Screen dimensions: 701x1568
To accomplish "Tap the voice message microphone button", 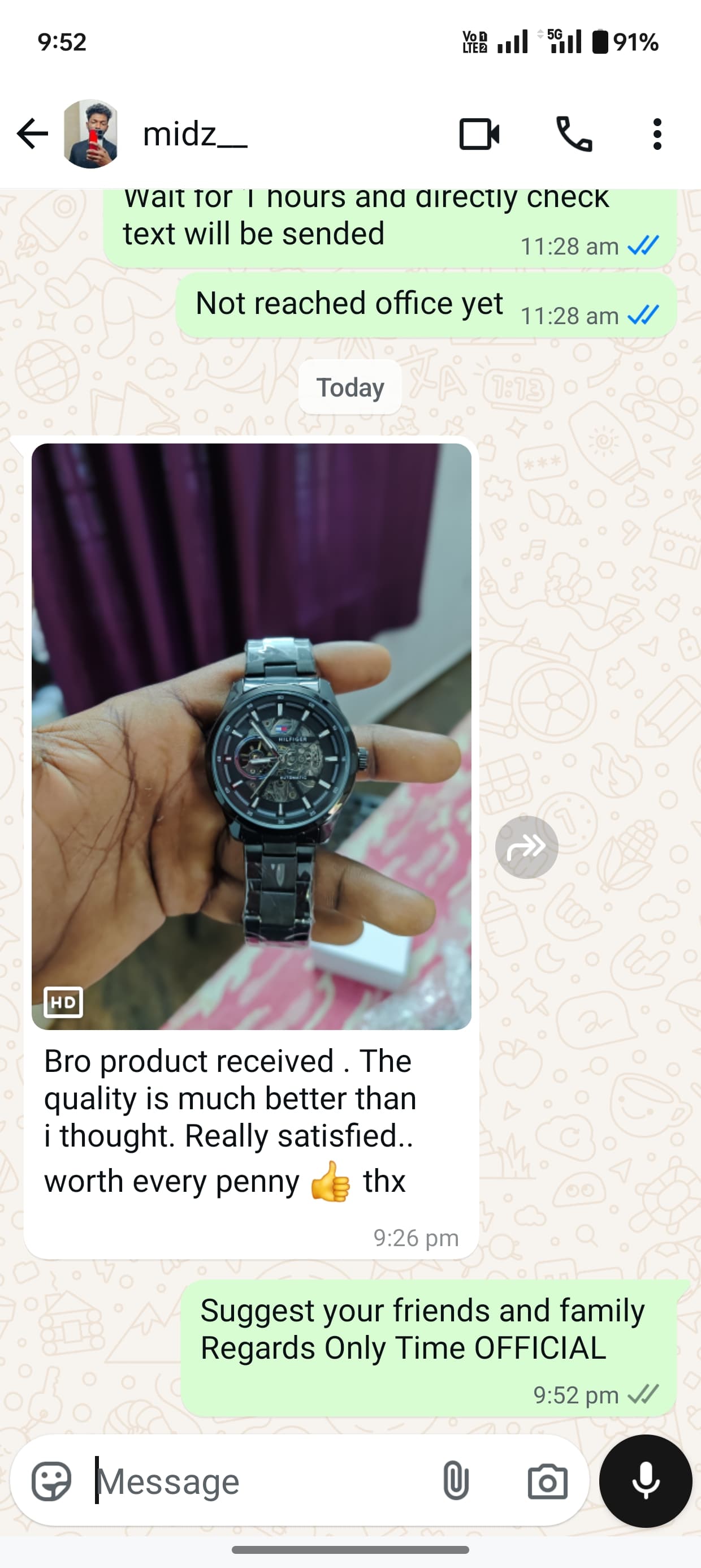I will click(x=646, y=1481).
